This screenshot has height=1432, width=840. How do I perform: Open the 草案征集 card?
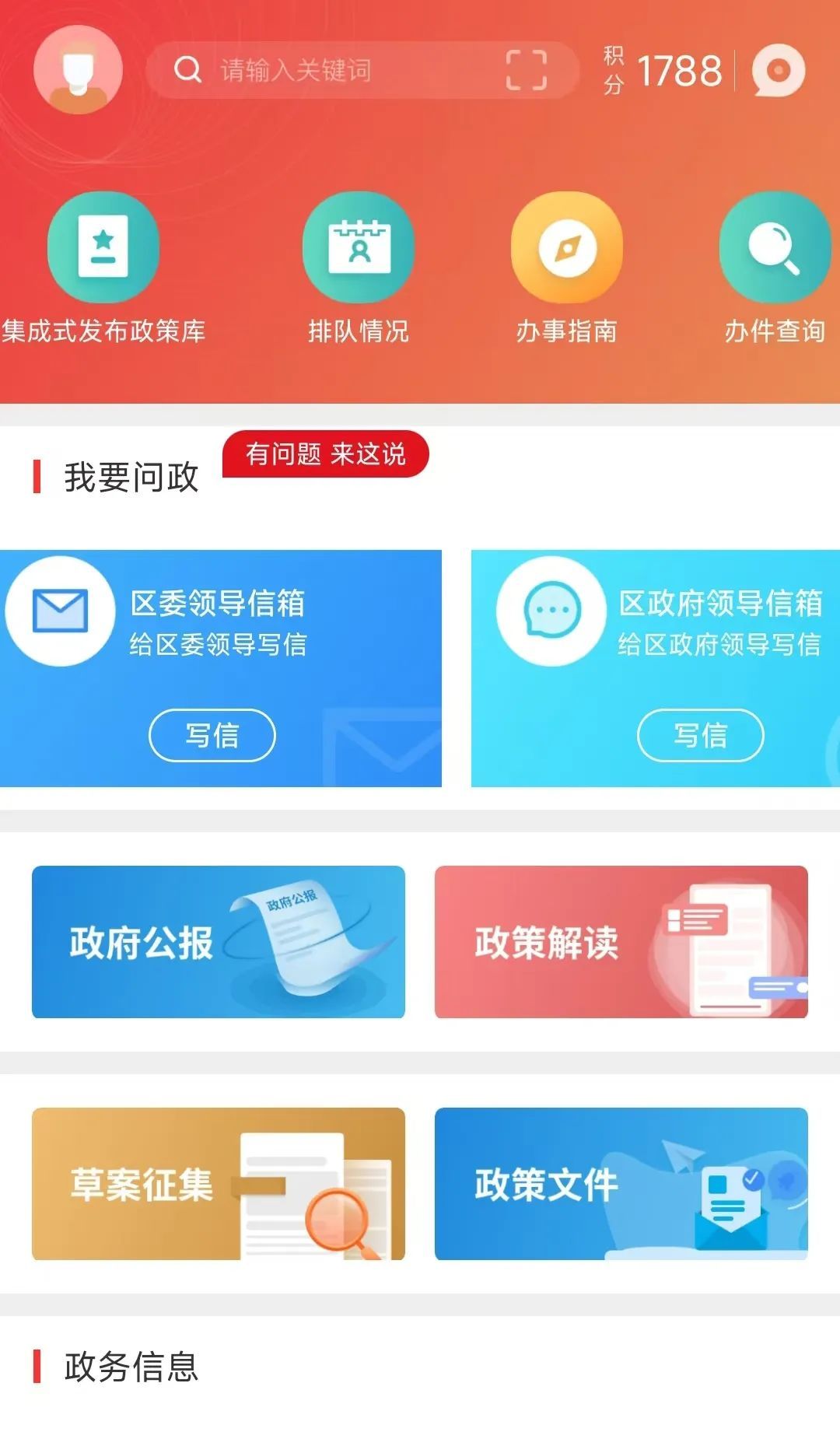(219, 1184)
